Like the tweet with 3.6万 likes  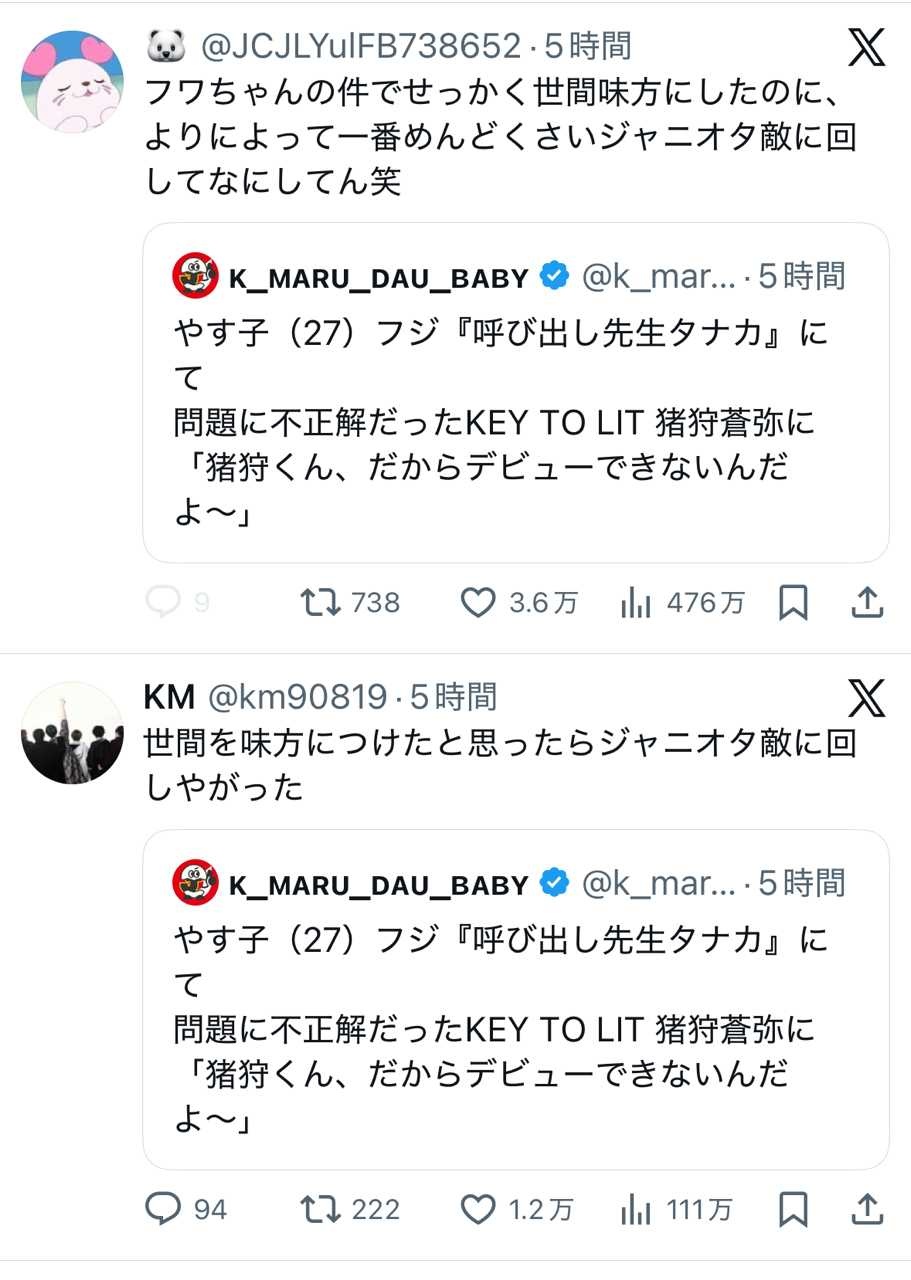(x=478, y=602)
